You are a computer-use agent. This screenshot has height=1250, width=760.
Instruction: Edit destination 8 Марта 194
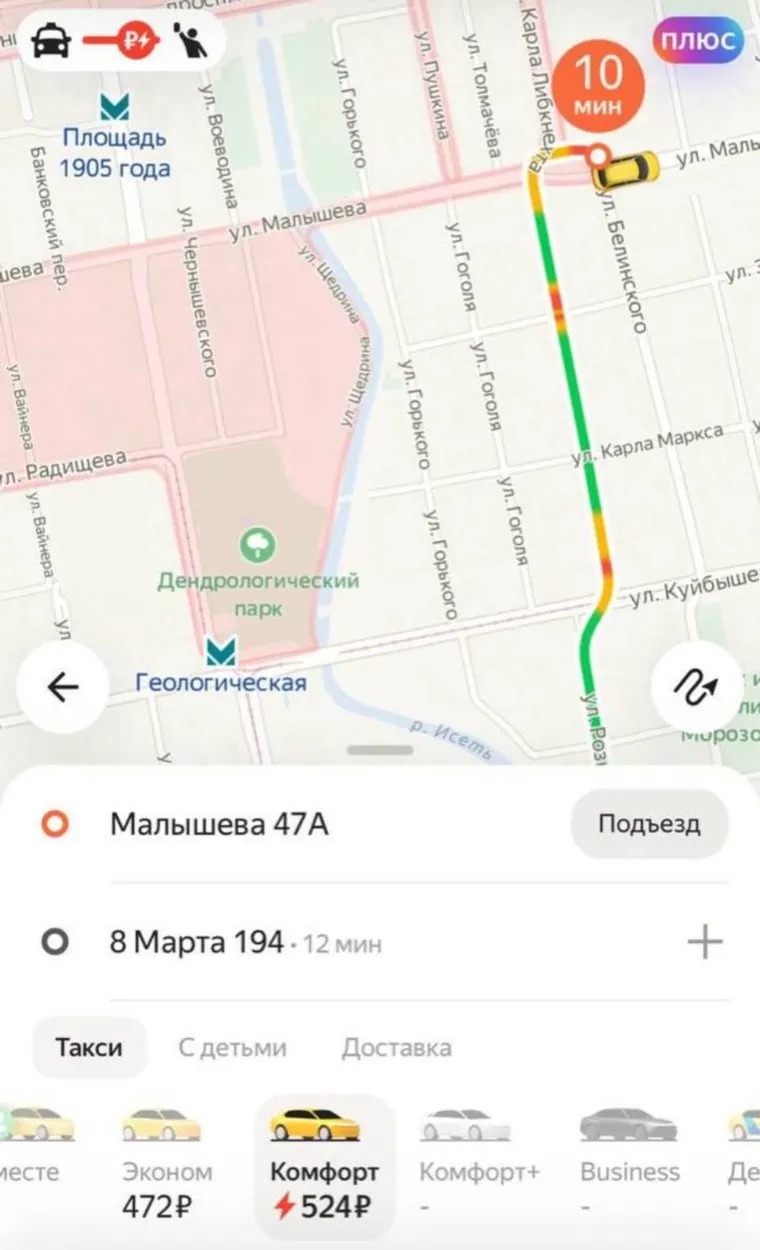tap(197, 942)
